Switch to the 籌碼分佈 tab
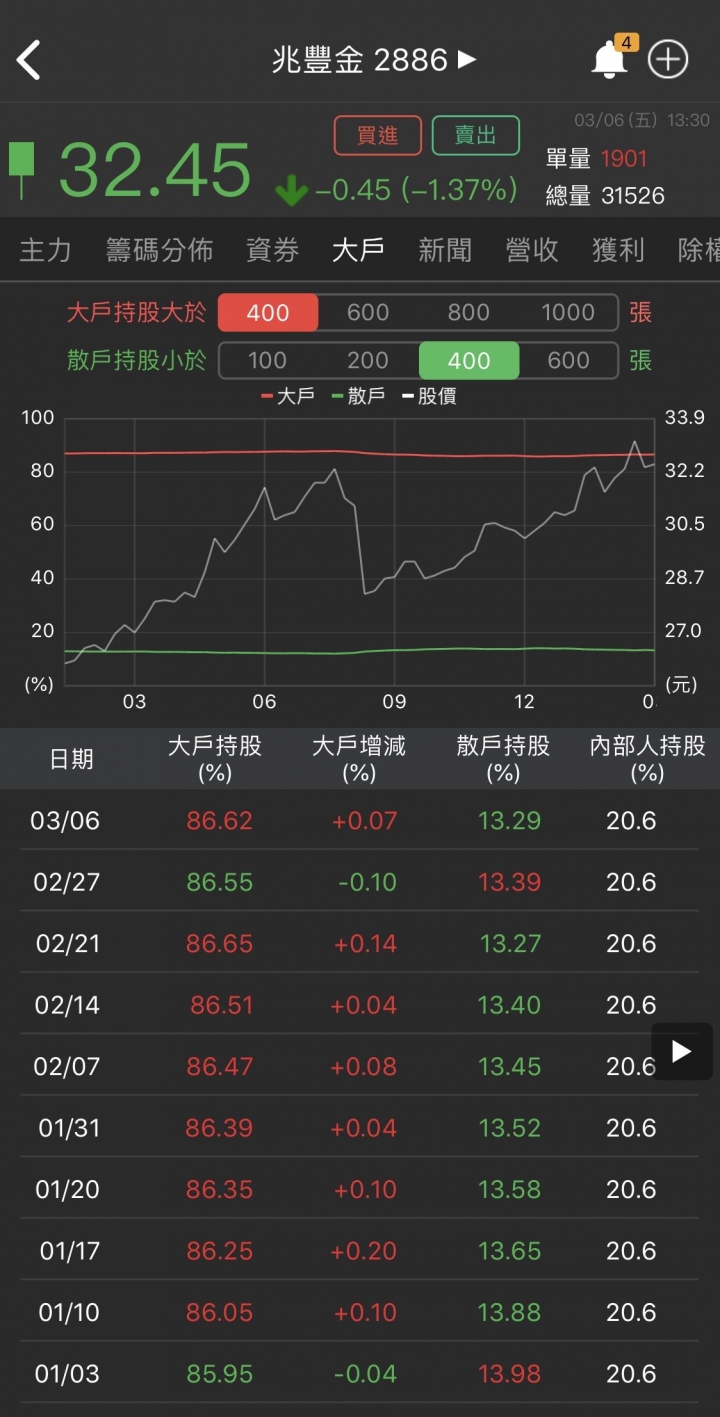720x1417 pixels. [160, 250]
